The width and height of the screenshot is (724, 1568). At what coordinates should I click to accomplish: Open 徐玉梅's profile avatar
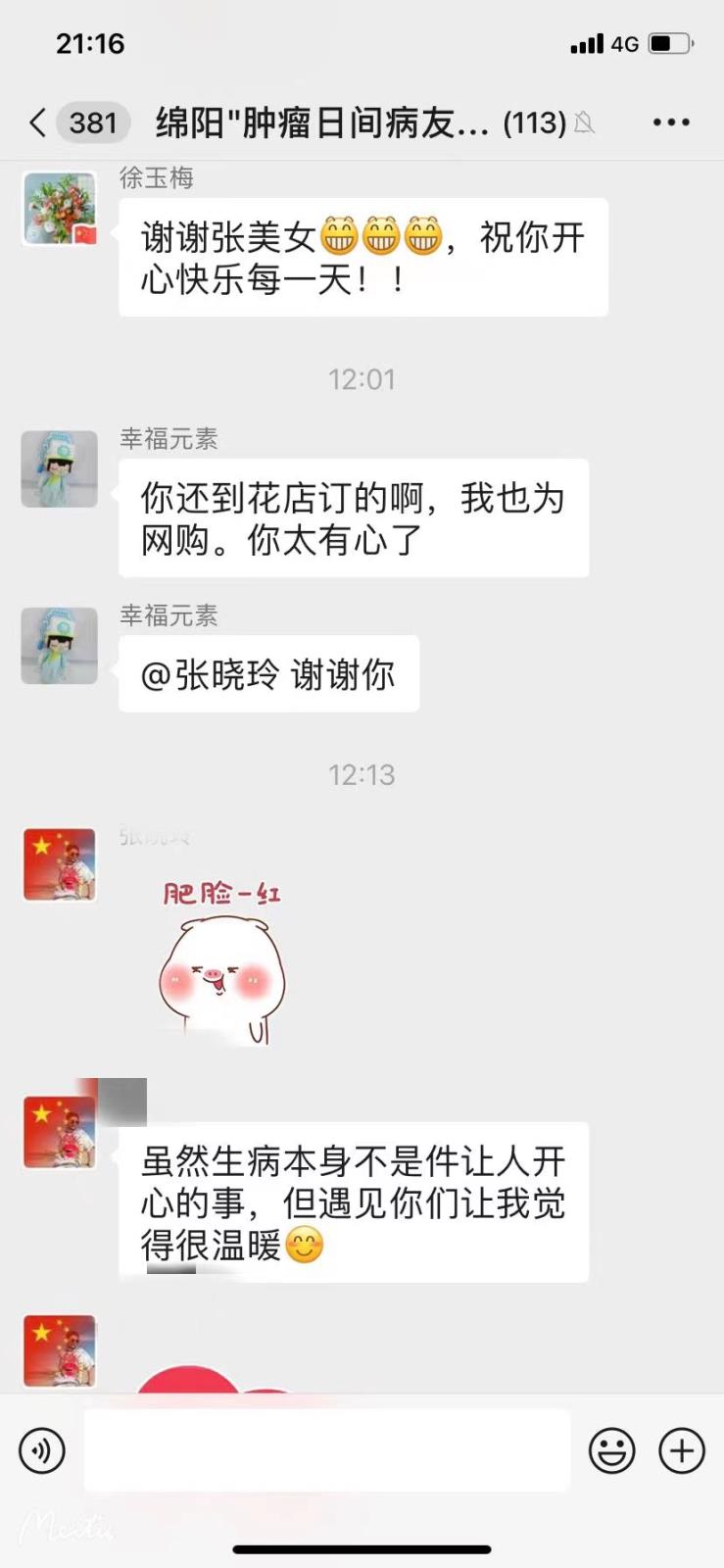tap(60, 209)
